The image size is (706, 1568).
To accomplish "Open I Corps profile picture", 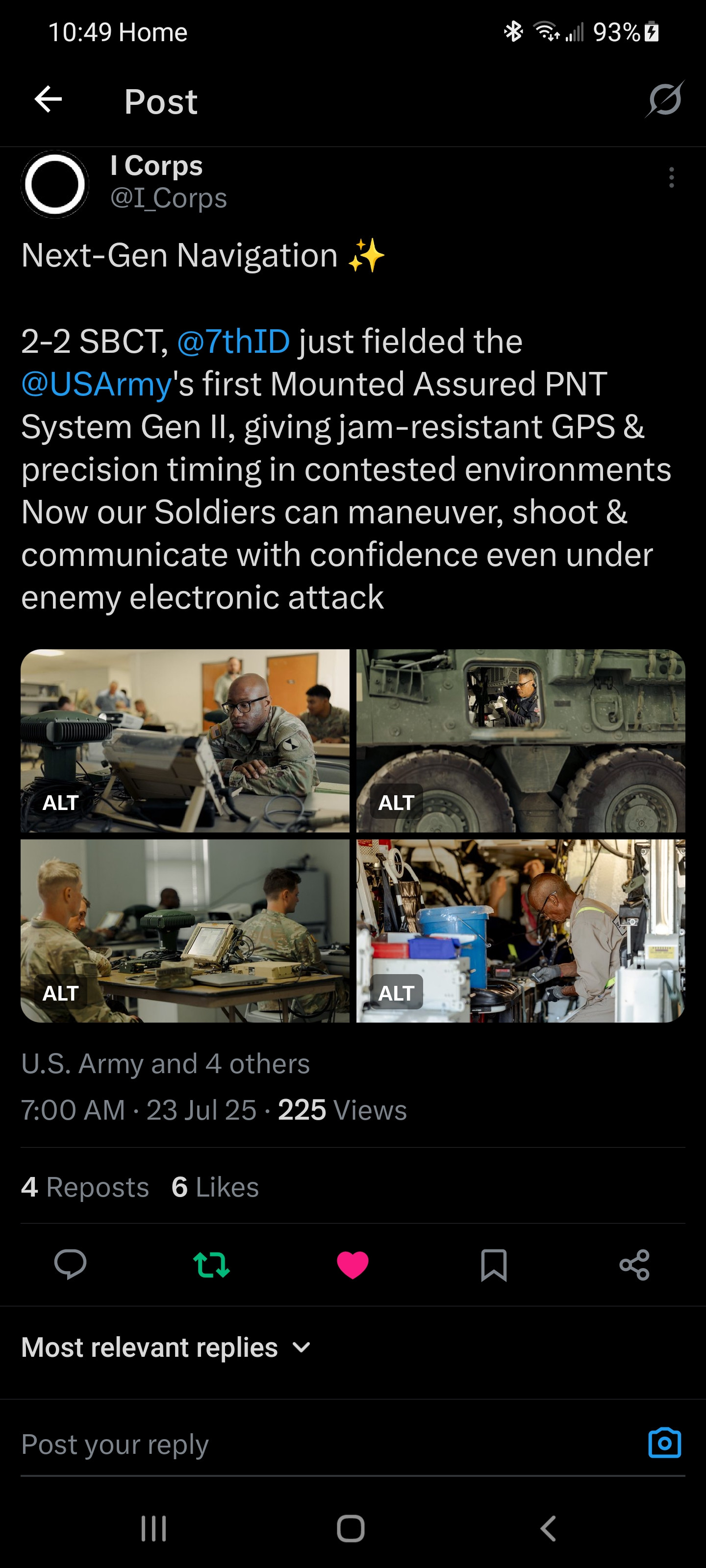I will 55,184.
